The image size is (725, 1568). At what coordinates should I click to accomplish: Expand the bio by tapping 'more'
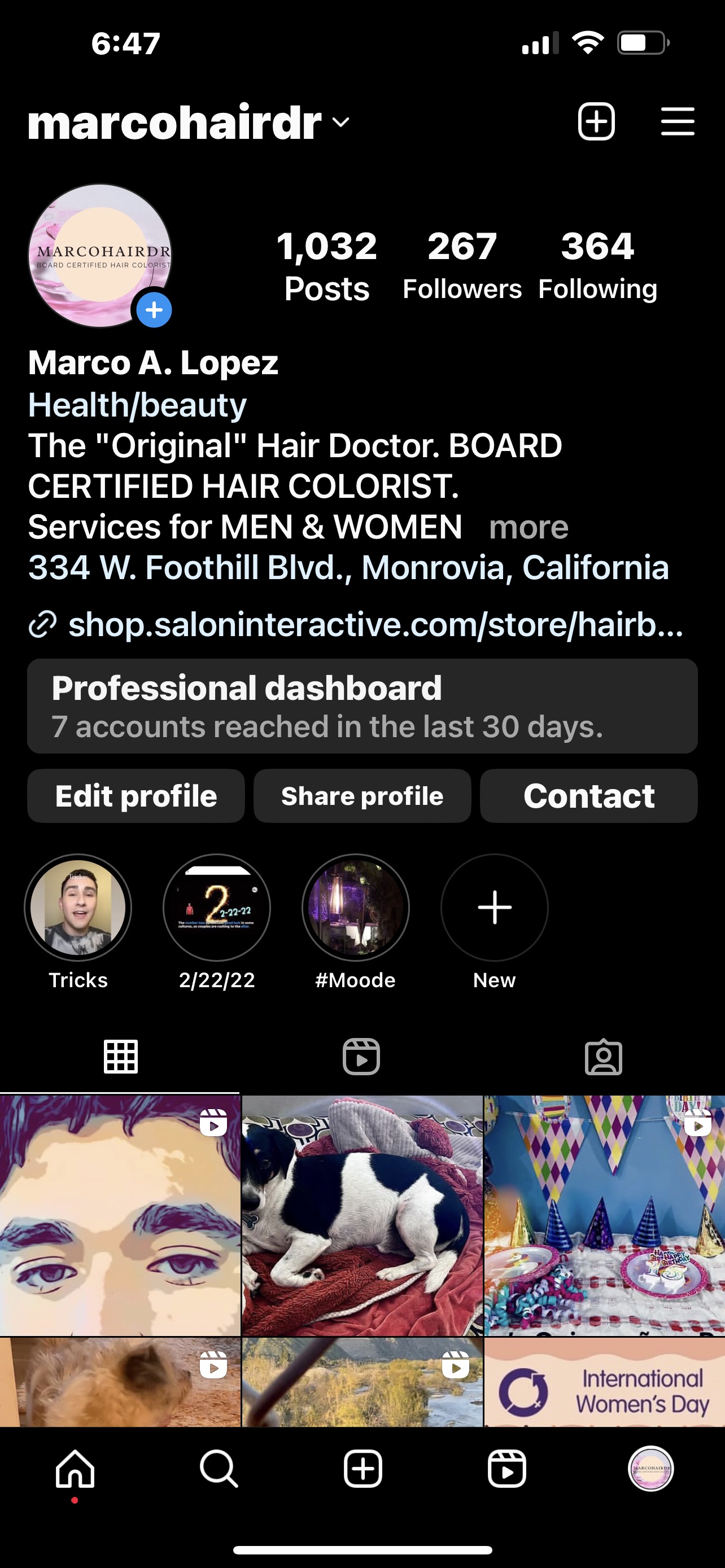(x=529, y=527)
